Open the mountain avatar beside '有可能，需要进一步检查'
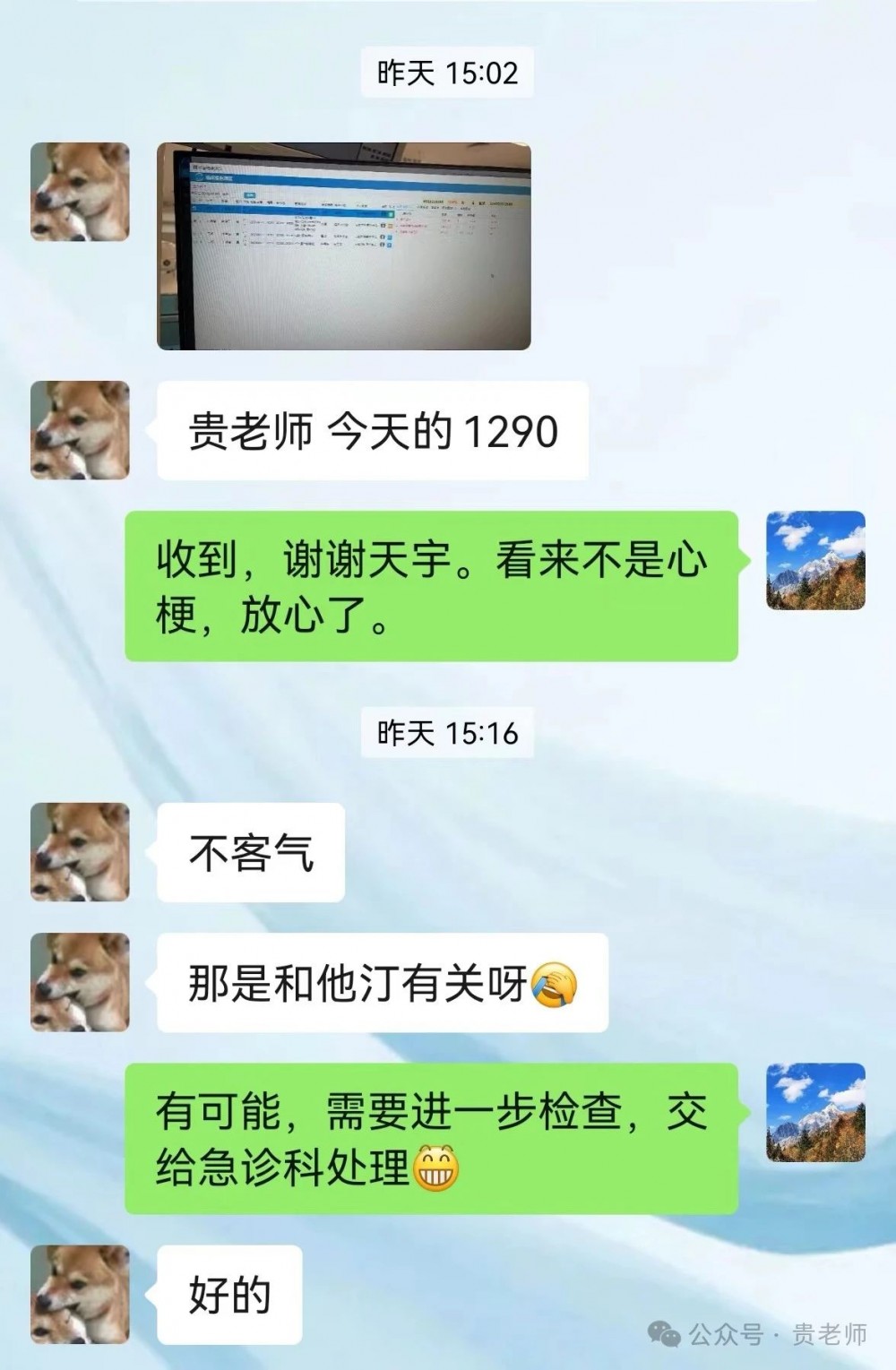 (815, 1112)
